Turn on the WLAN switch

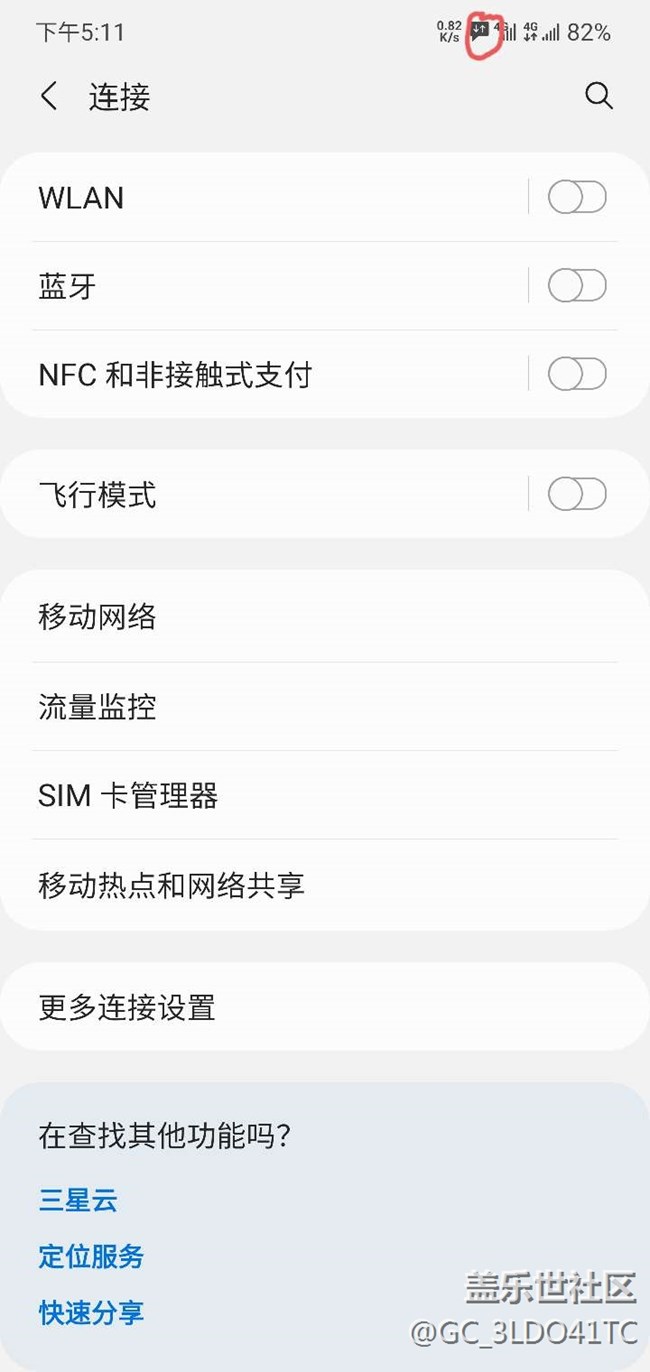577,198
